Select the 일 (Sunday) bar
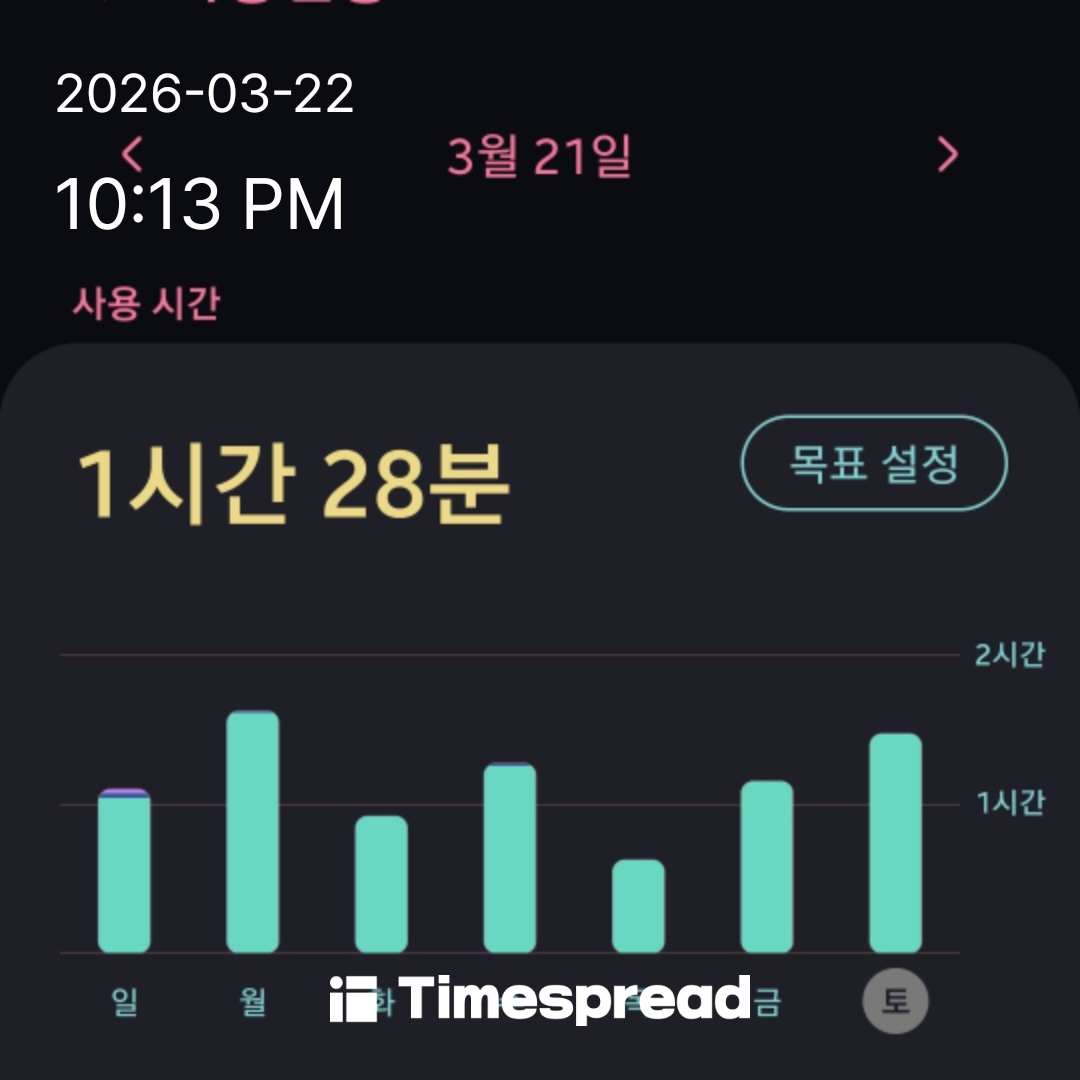The height and width of the screenshot is (1080, 1080). coord(124,872)
